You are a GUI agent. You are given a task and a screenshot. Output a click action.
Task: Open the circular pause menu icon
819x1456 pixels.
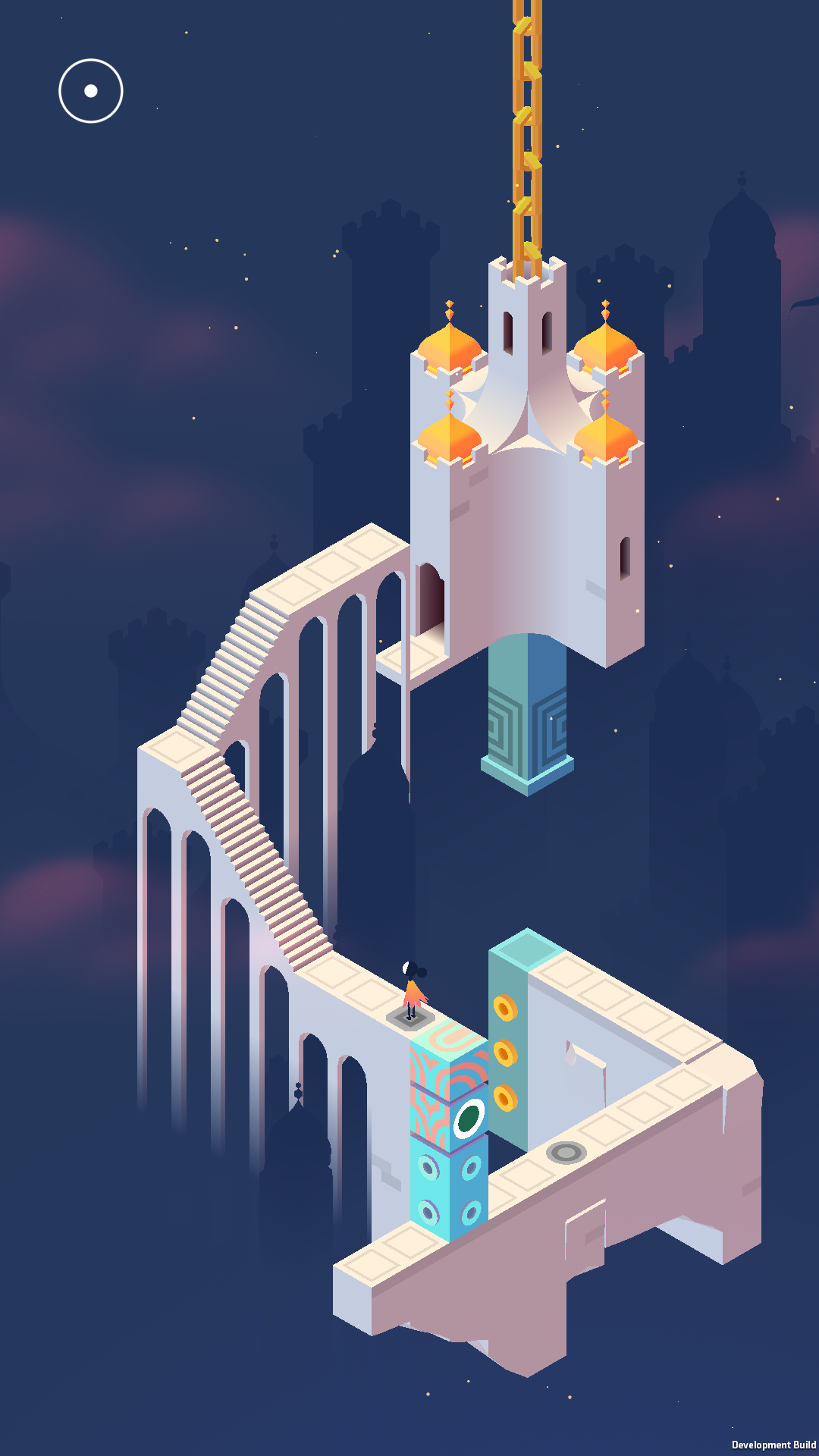click(91, 91)
